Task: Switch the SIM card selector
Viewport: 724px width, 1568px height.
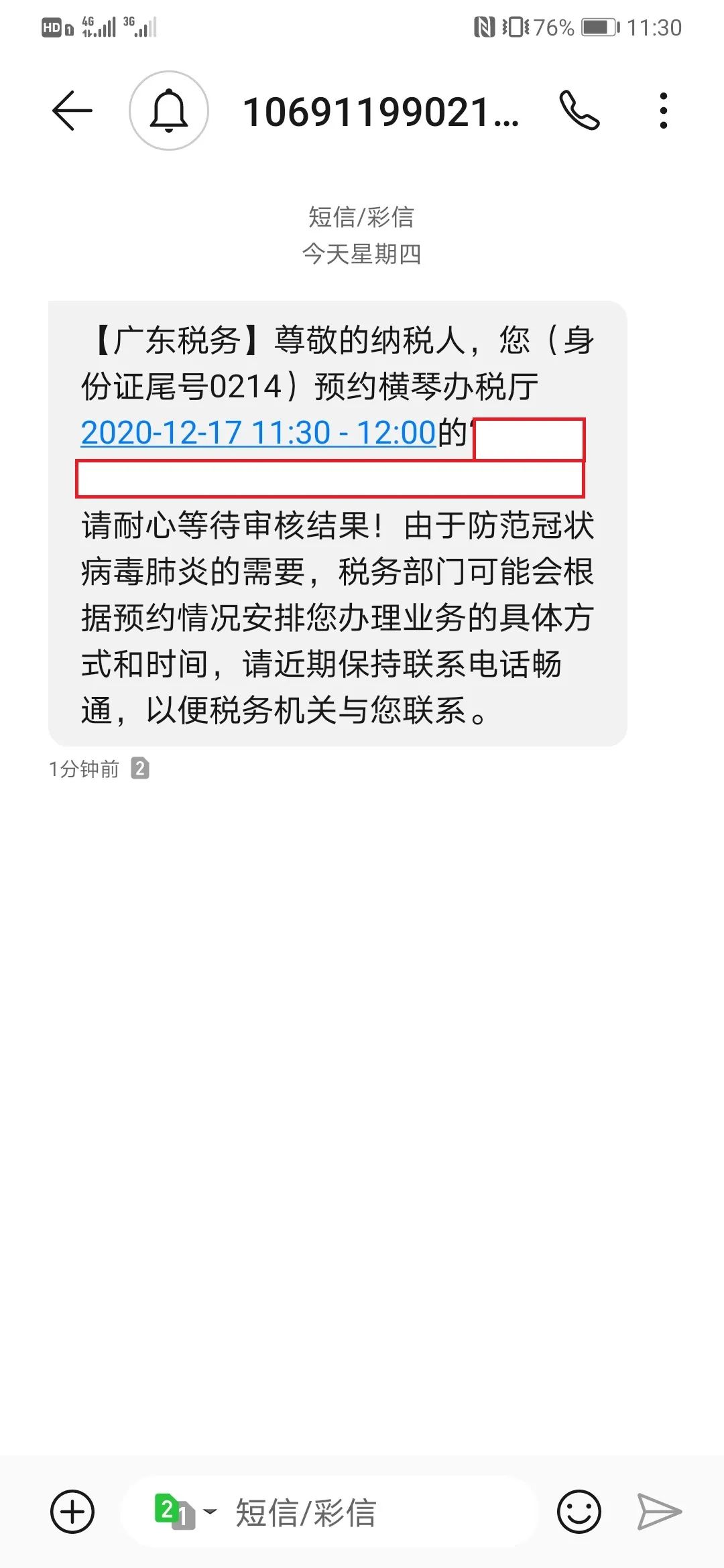Action: (185, 1512)
